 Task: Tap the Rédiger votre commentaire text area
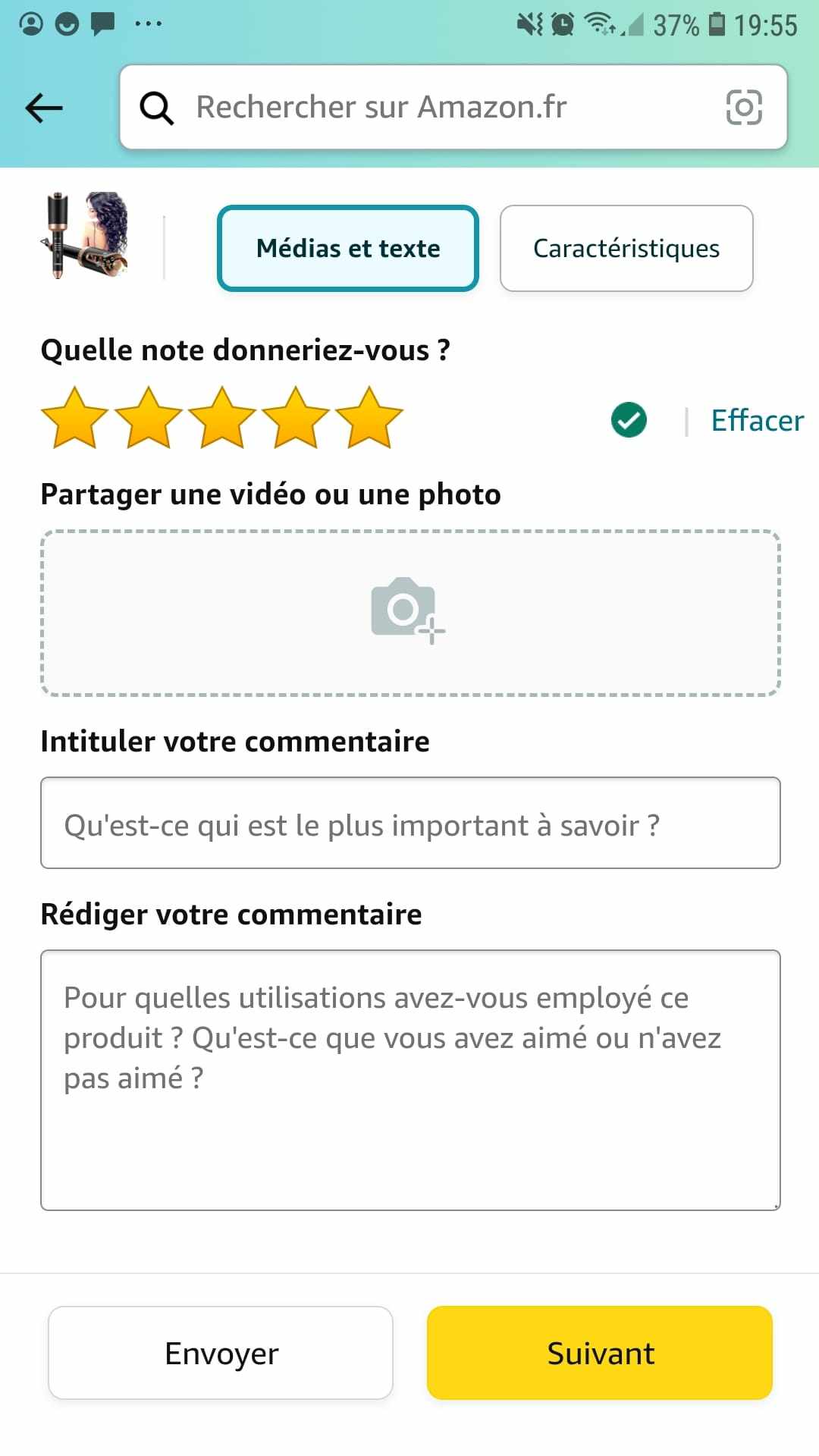[x=409, y=1080]
